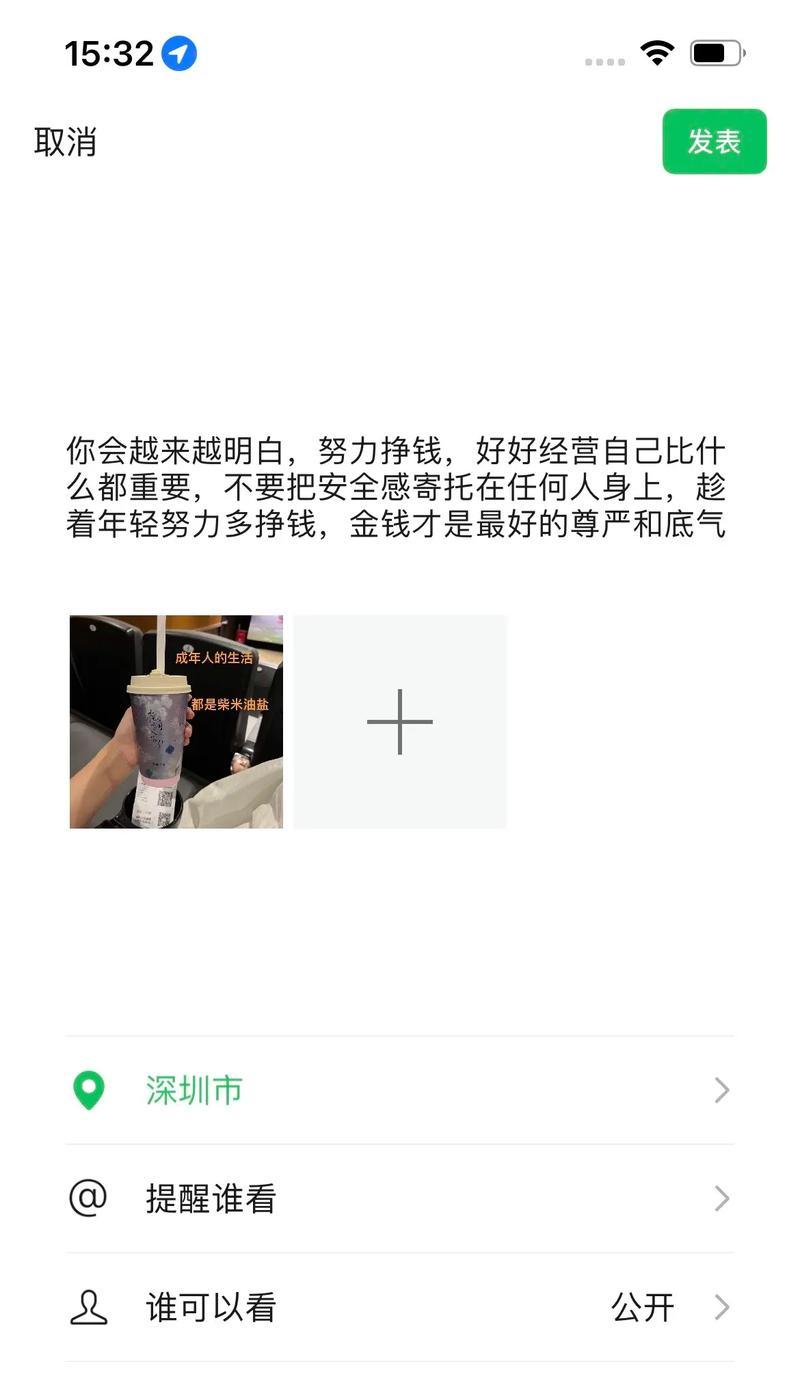Publish the moment with 发表
This screenshot has width=800, height=1384.
coord(714,142)
